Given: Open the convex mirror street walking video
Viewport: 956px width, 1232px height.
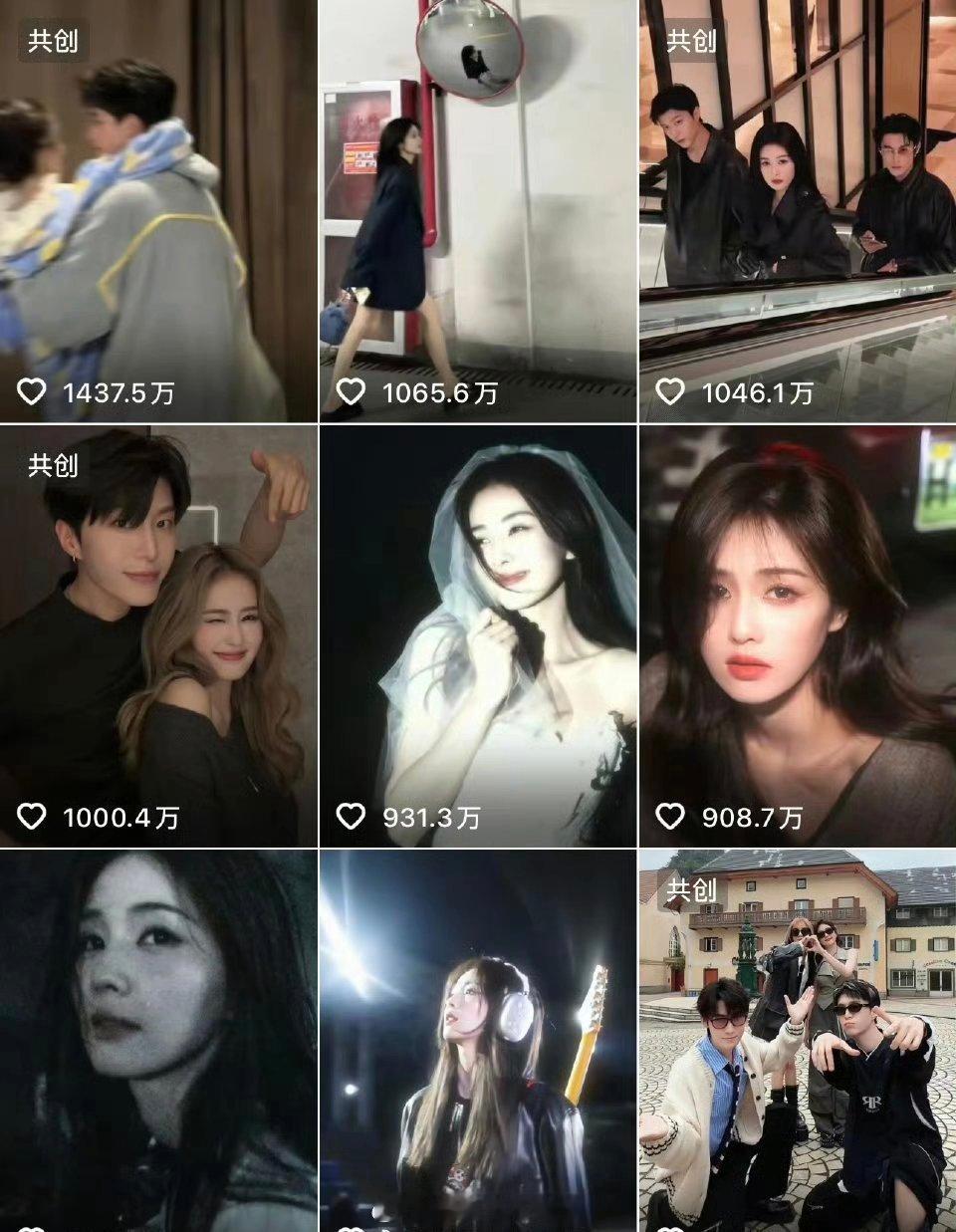Looking at the screenshot, I should click(x=478, y=199).
